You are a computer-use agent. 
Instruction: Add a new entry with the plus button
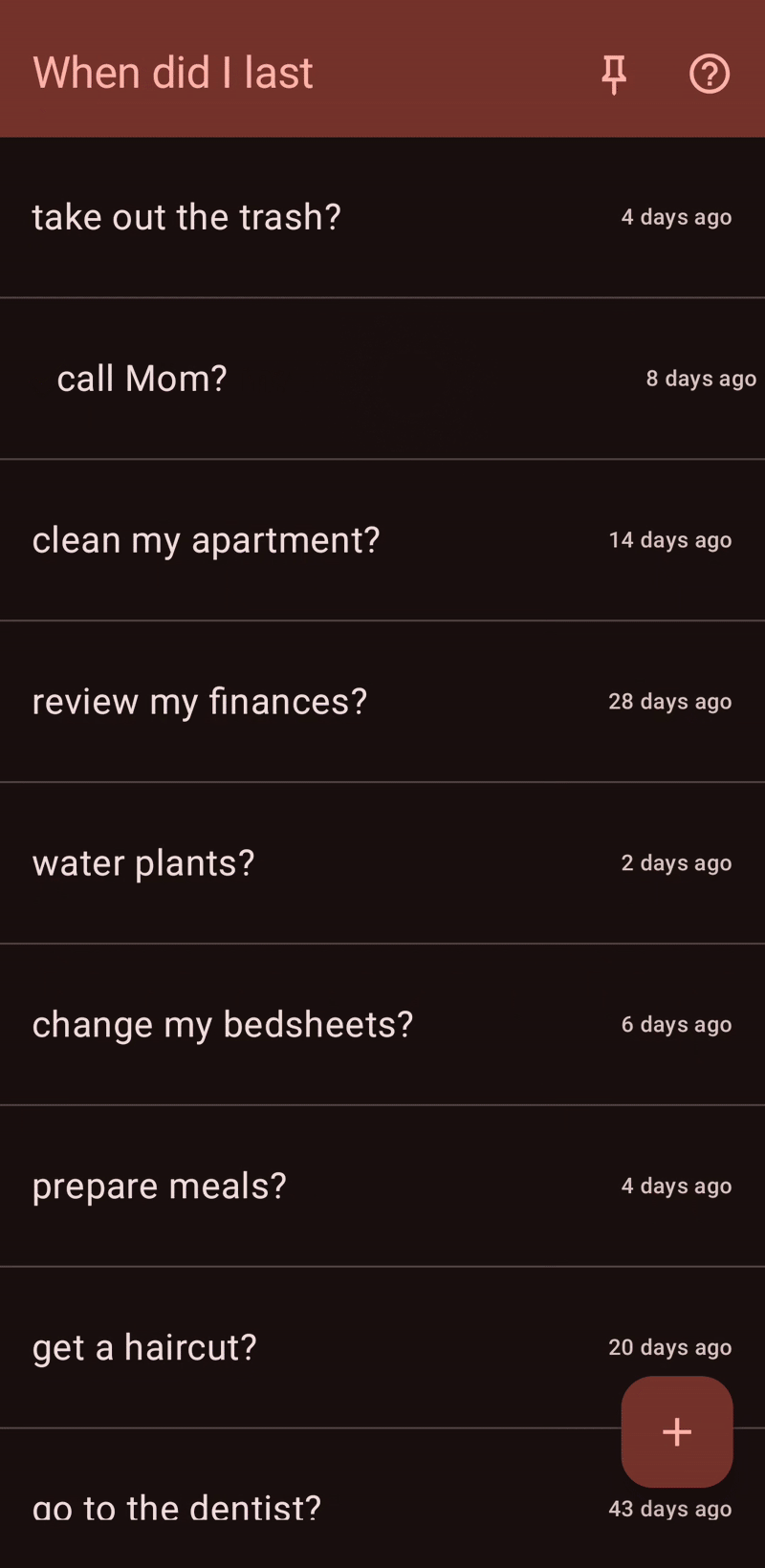677,1431
